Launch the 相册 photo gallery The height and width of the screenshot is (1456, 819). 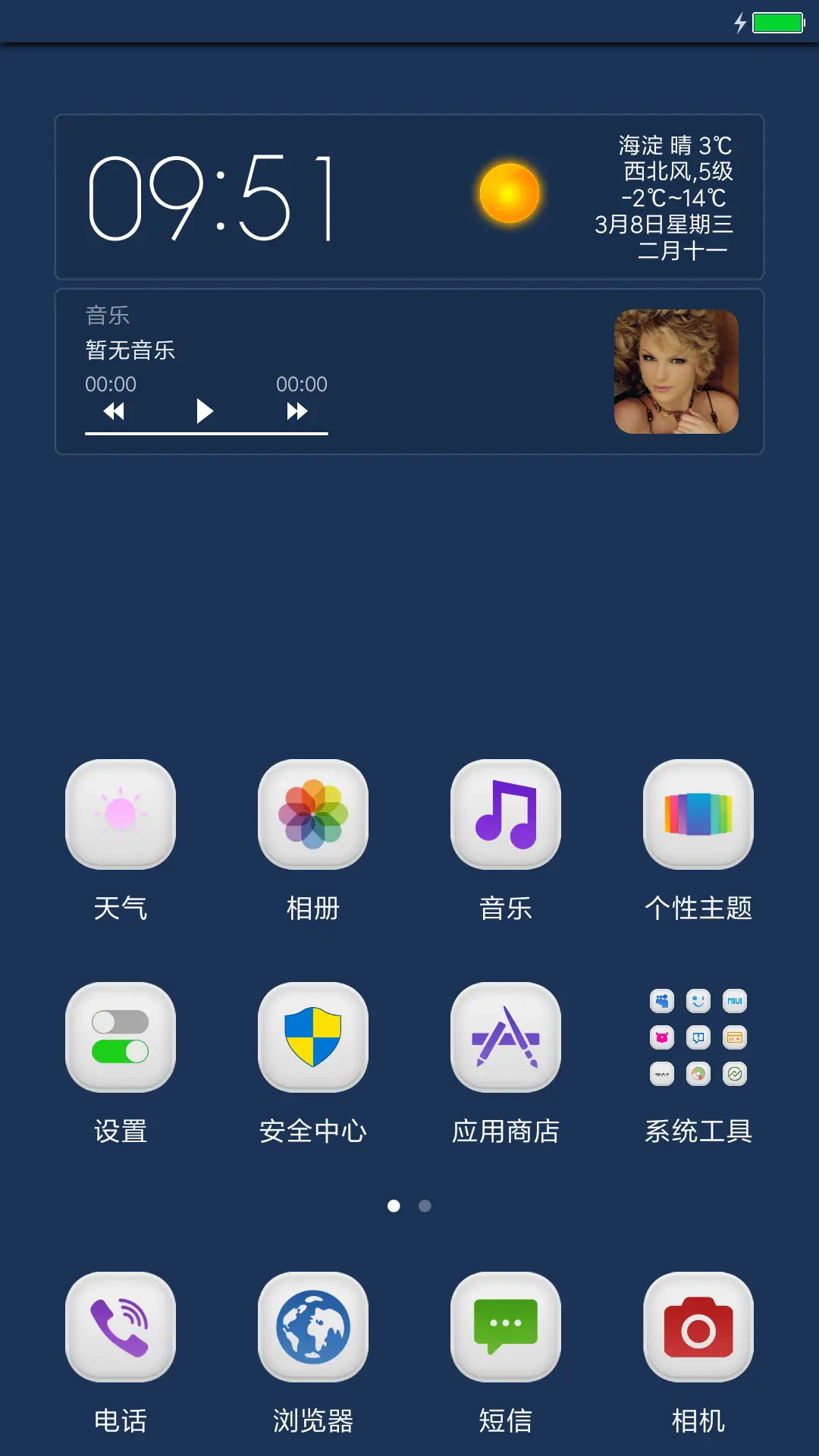(x=313, y=815)
